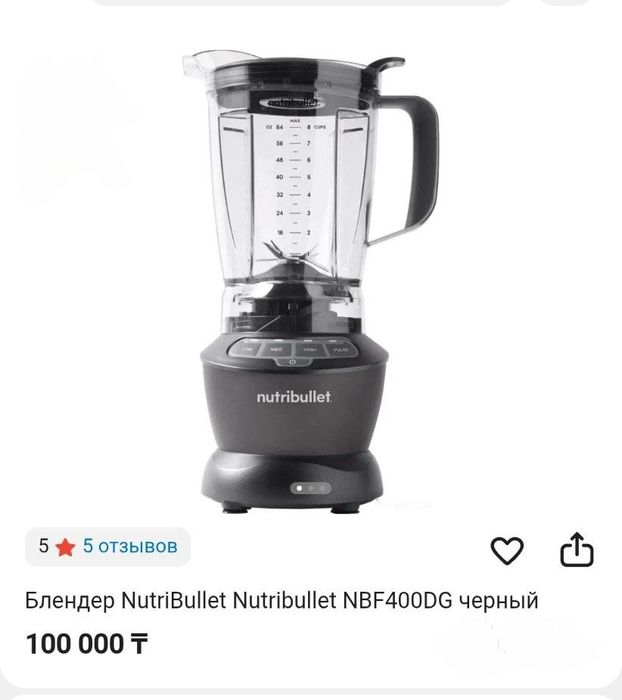622x700 pixels.
Task: Add the NutriBullet blender to favorites
Action: tap(508, 549)
